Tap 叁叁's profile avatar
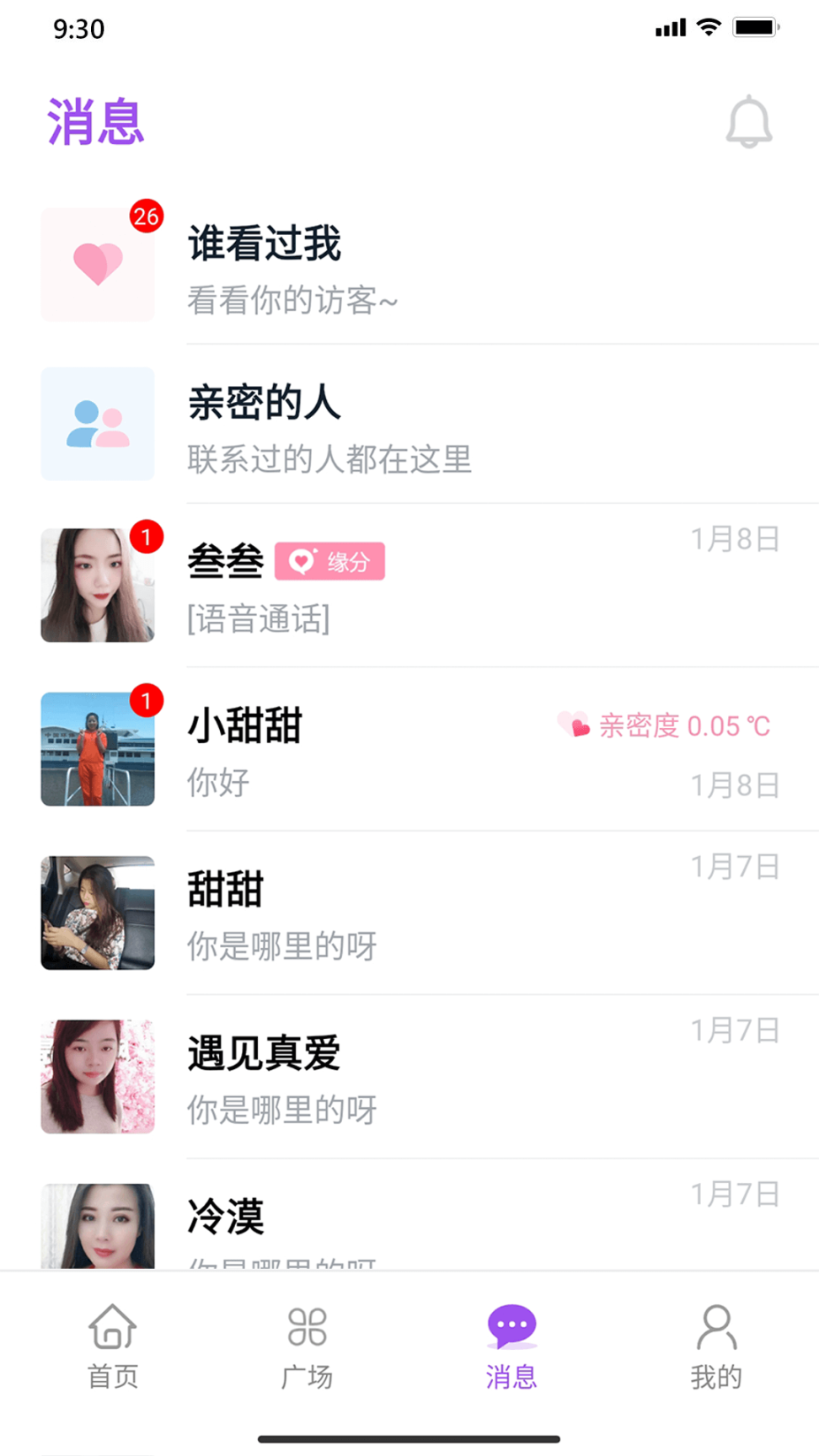The height and width of the screenshot is (1456, 819). (97, 586)
